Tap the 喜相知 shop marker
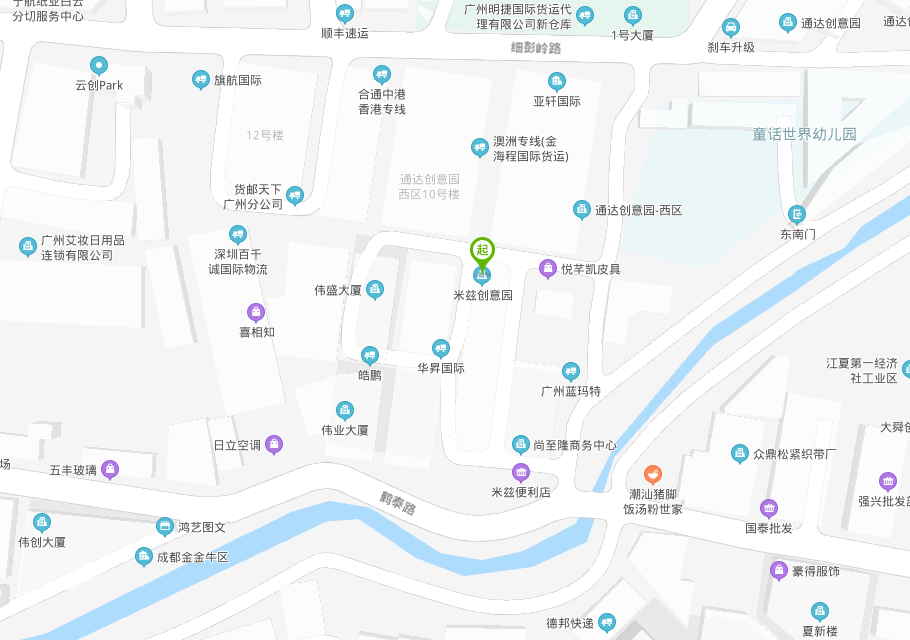910x640 pixels. pyautogui.click(x=256, y=312)
